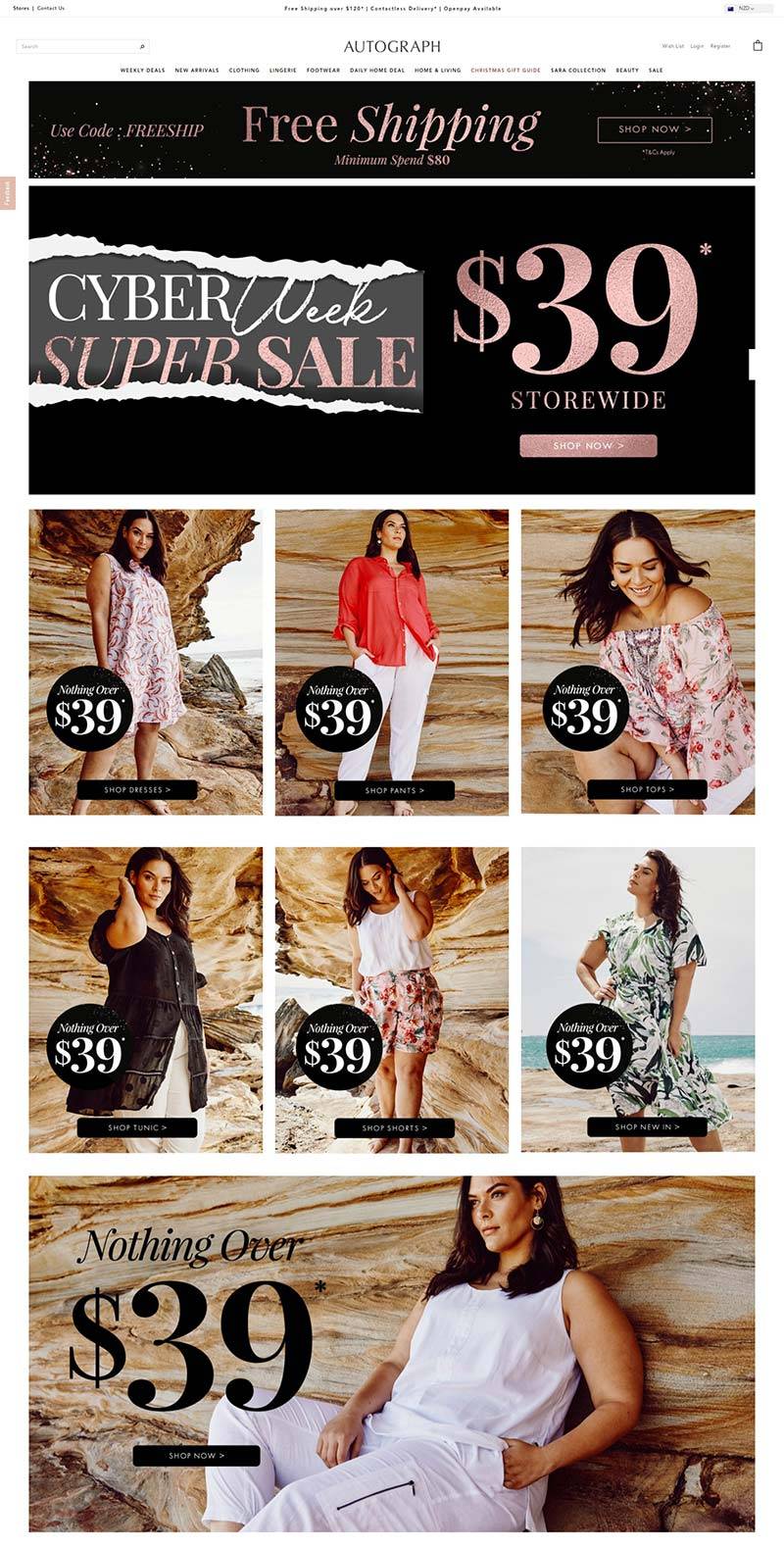Open the Sara Collection menu item

click(x=578, y=71)
